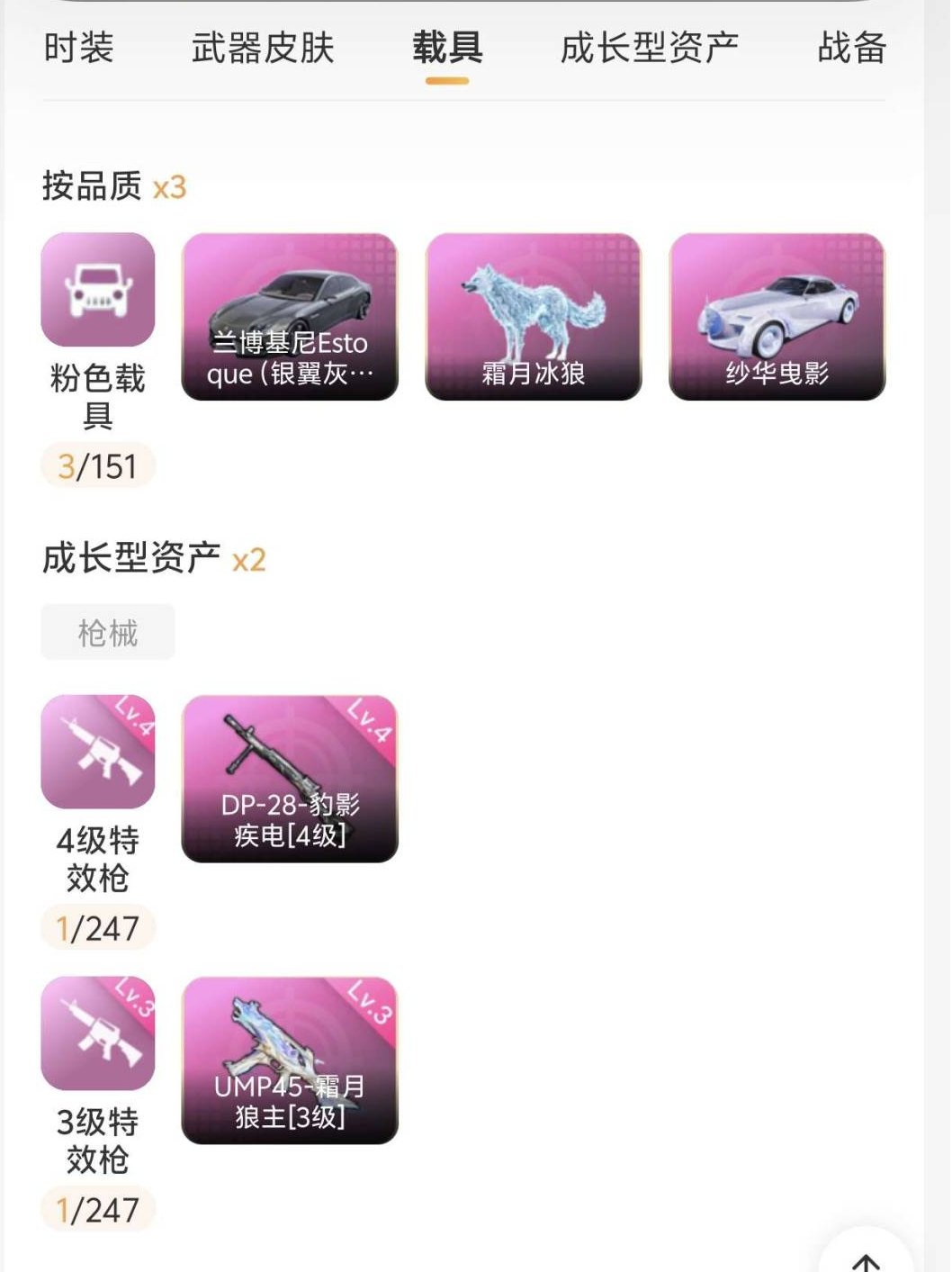The height and width of the screenshot is (1272, 952).
Task: Toggle the 枪械 filter chip
Action: point(108,631)
